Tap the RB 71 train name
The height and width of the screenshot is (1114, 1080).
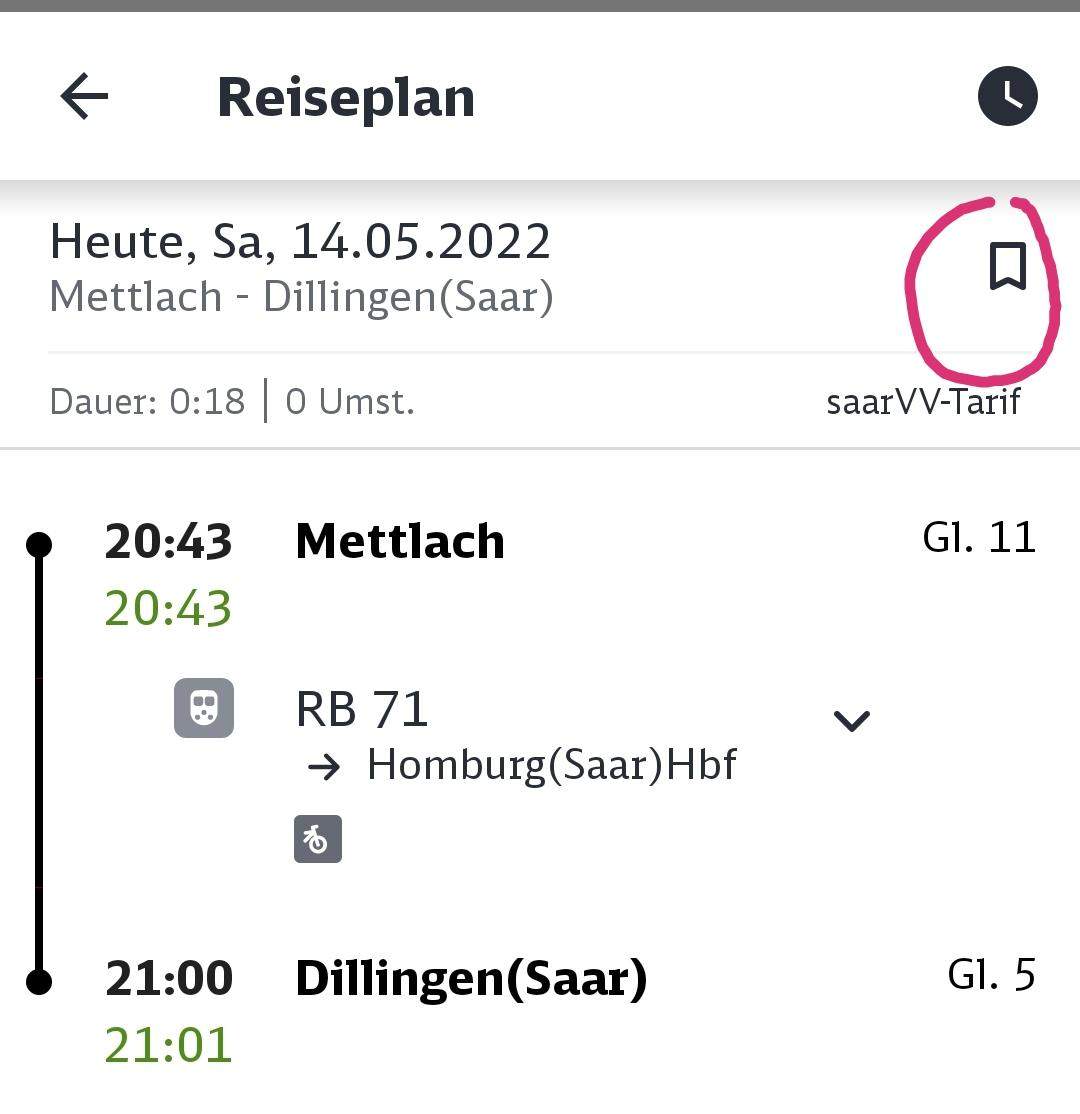(361, 708)
